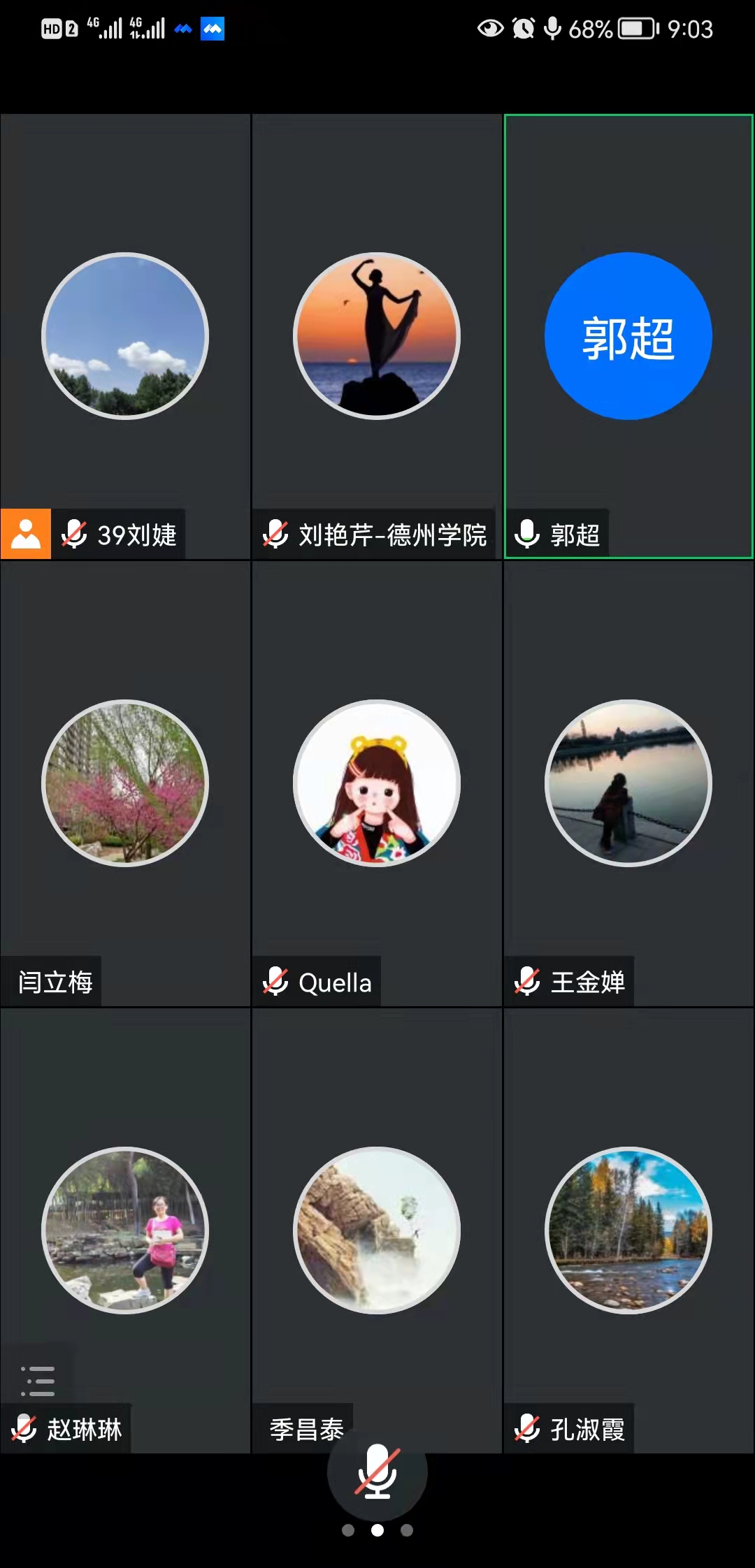Tap 郭超's speaking participant tile

pyautogui.click(x=628, y=336)
